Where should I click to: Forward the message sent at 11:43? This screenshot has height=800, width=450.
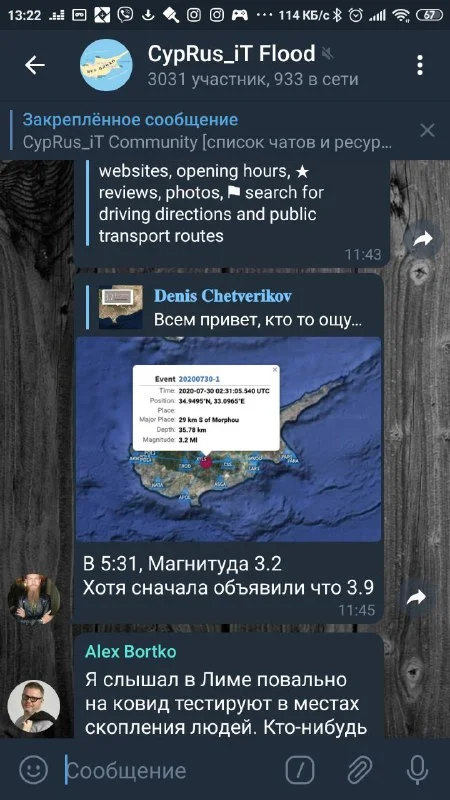(422, 238)
